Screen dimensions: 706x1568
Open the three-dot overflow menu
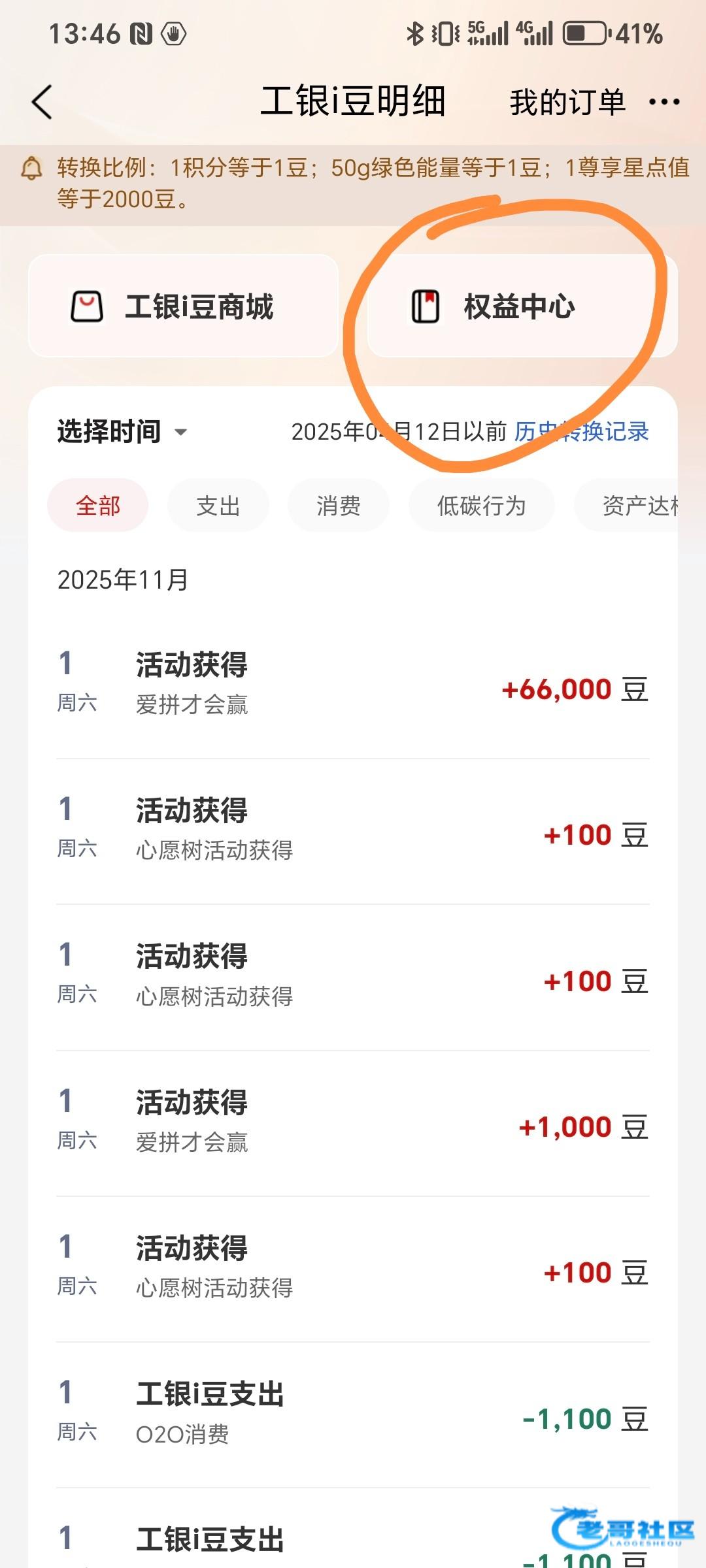tap(664, 102)
